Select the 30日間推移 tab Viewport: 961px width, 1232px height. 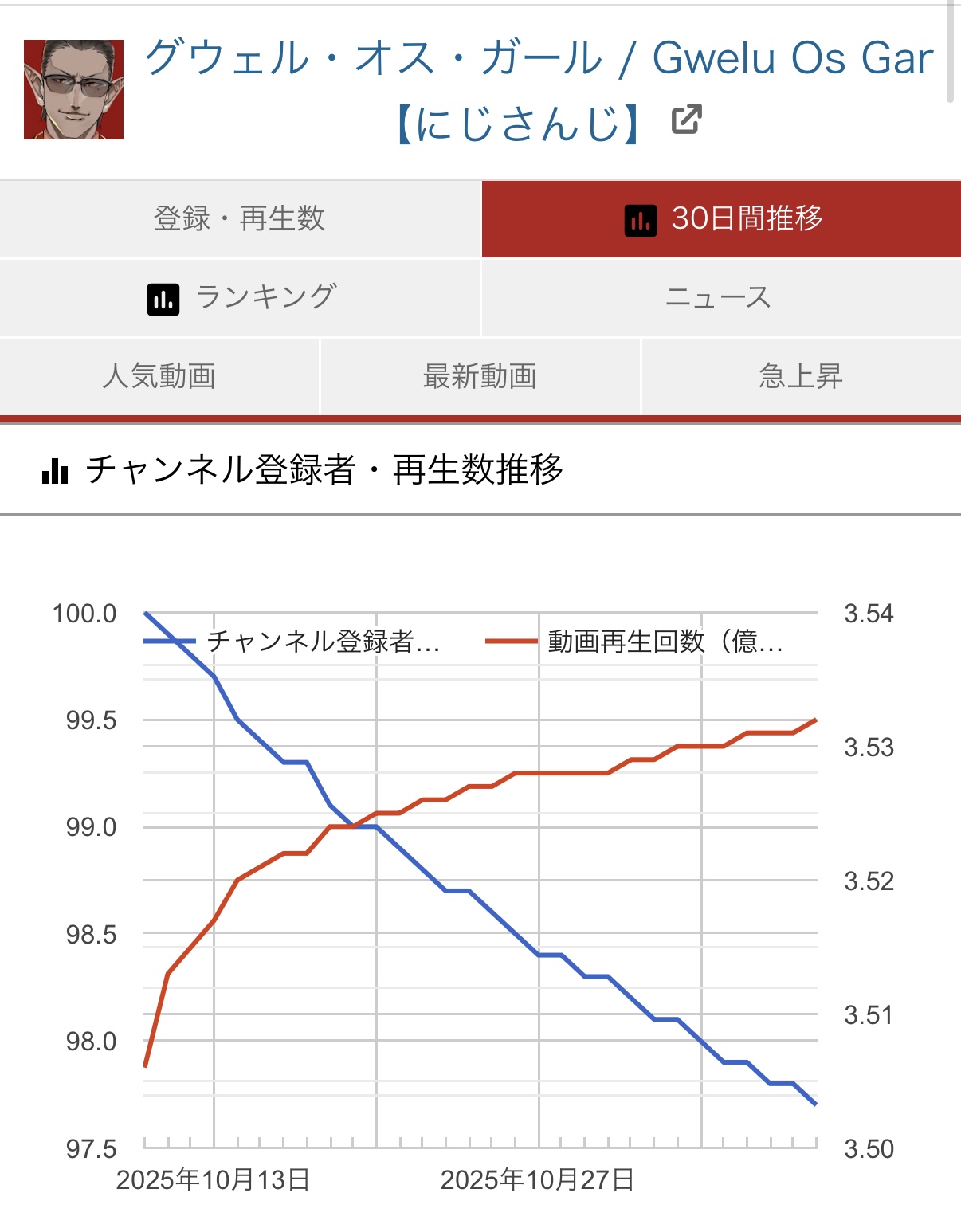coord(721,218)
